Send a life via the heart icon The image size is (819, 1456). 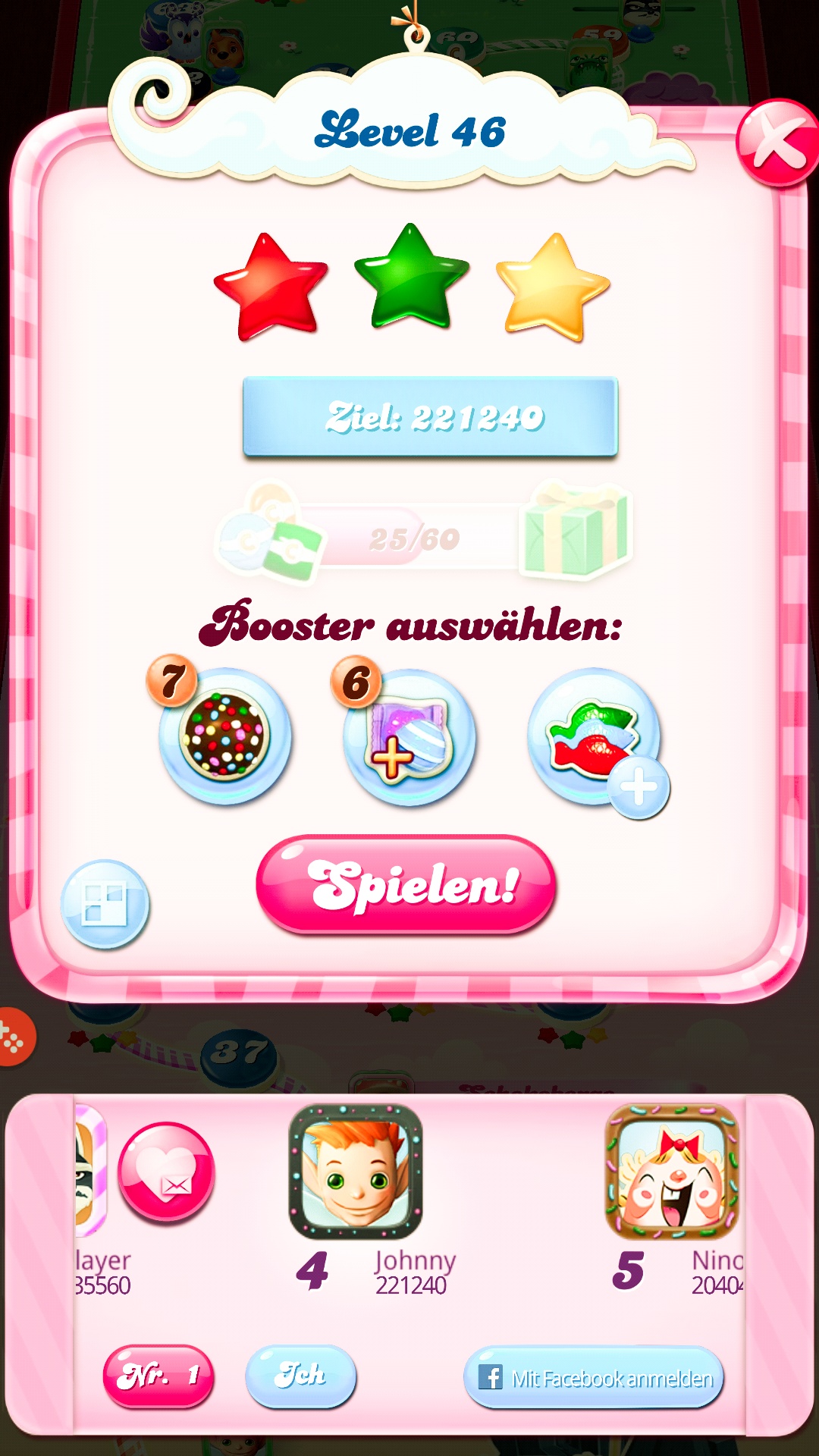pyautogui.click(x=166, y=1172)
